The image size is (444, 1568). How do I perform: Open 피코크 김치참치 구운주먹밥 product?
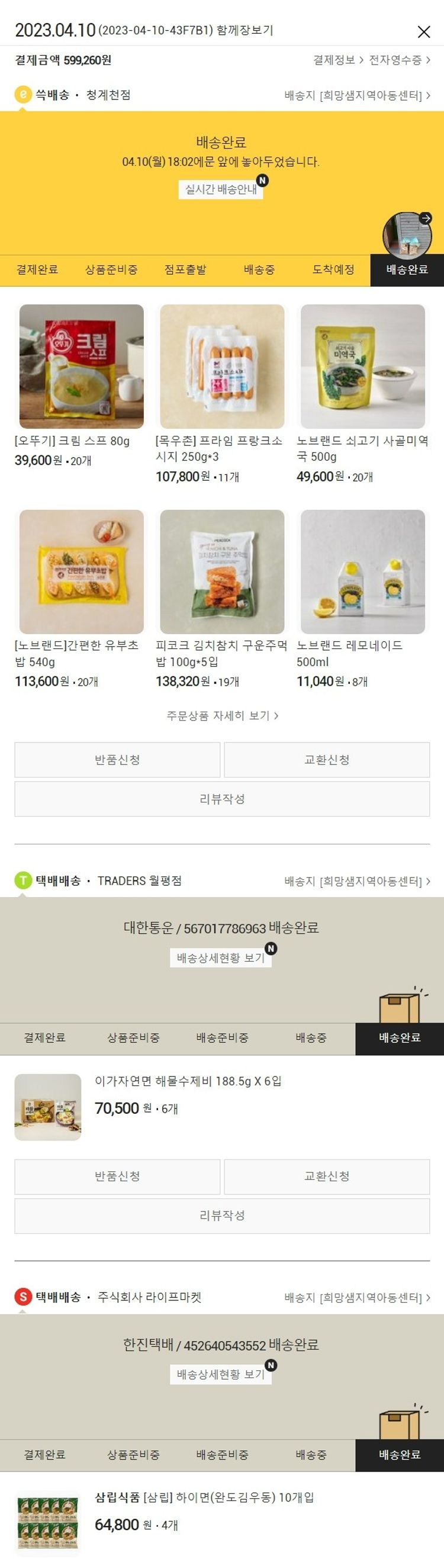pyautogui.click(x=222, y=571)
